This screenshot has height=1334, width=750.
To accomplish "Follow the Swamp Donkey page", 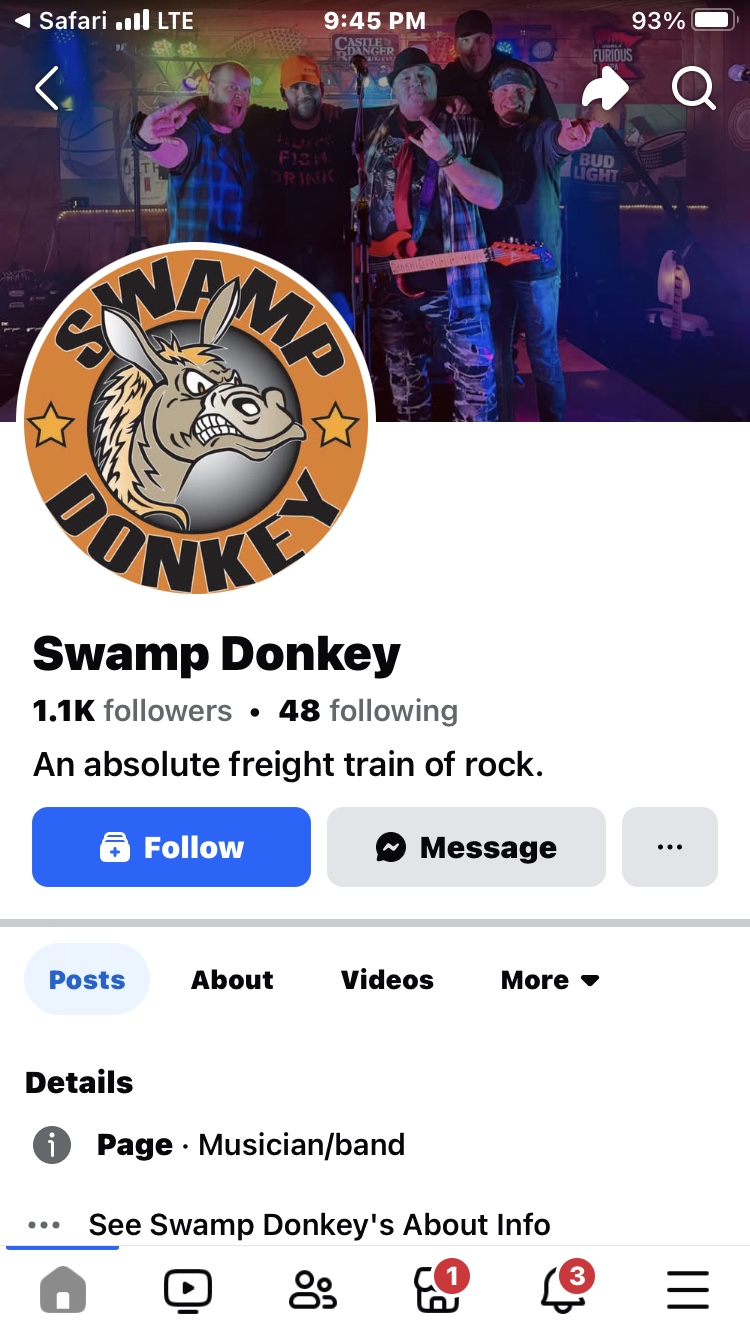I will coord(171,847).
